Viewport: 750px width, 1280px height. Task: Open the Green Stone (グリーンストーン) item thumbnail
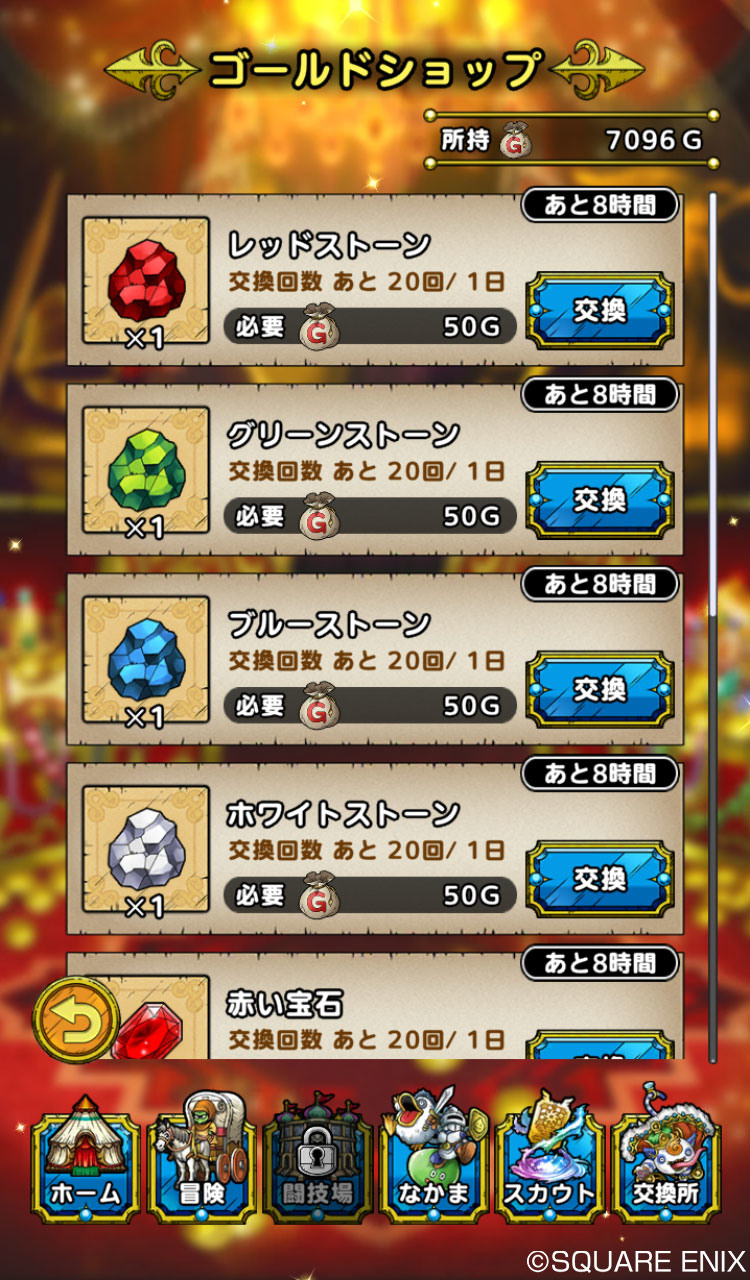pos(146,471)
